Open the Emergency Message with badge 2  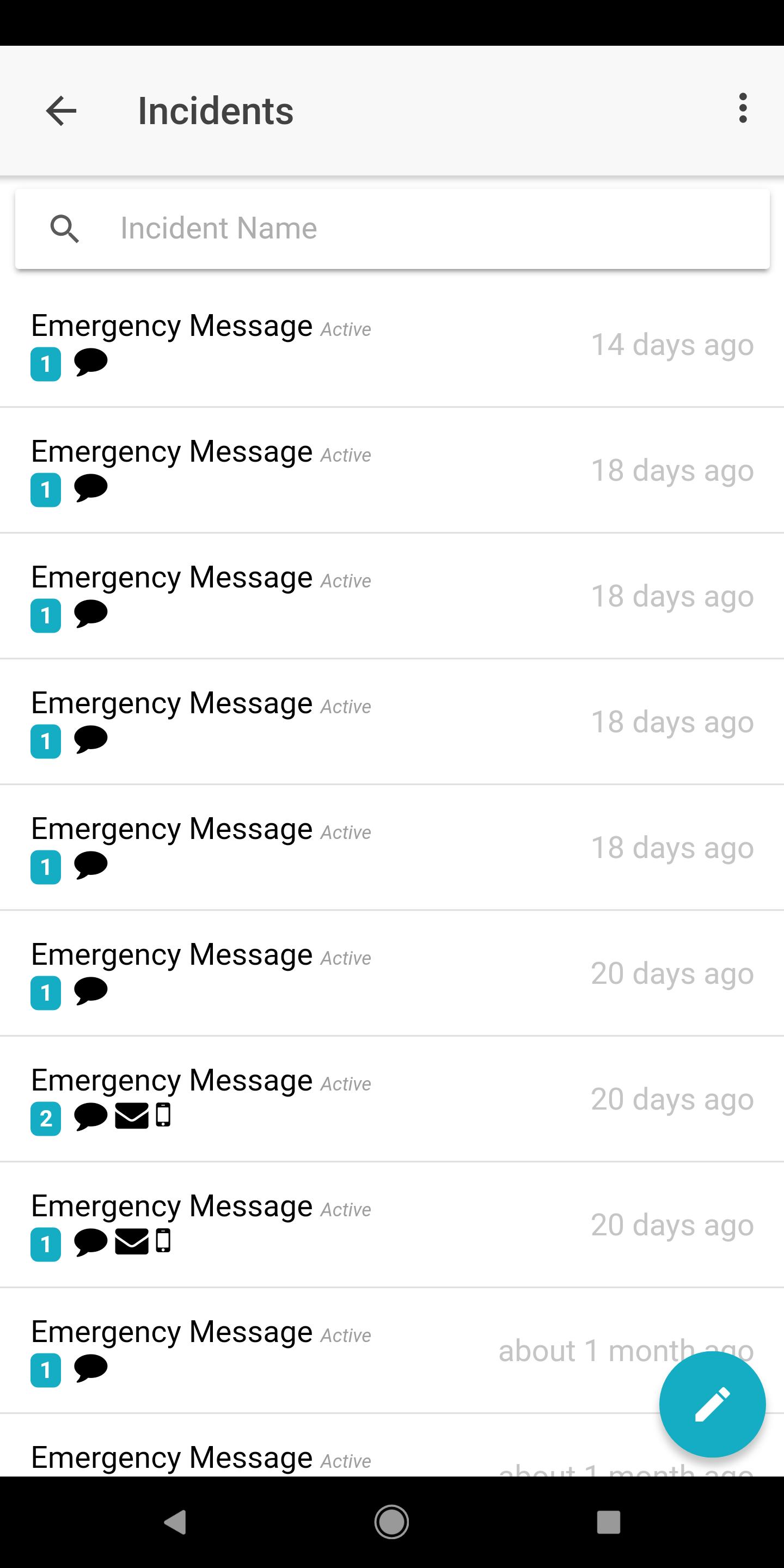(392, 1099)
